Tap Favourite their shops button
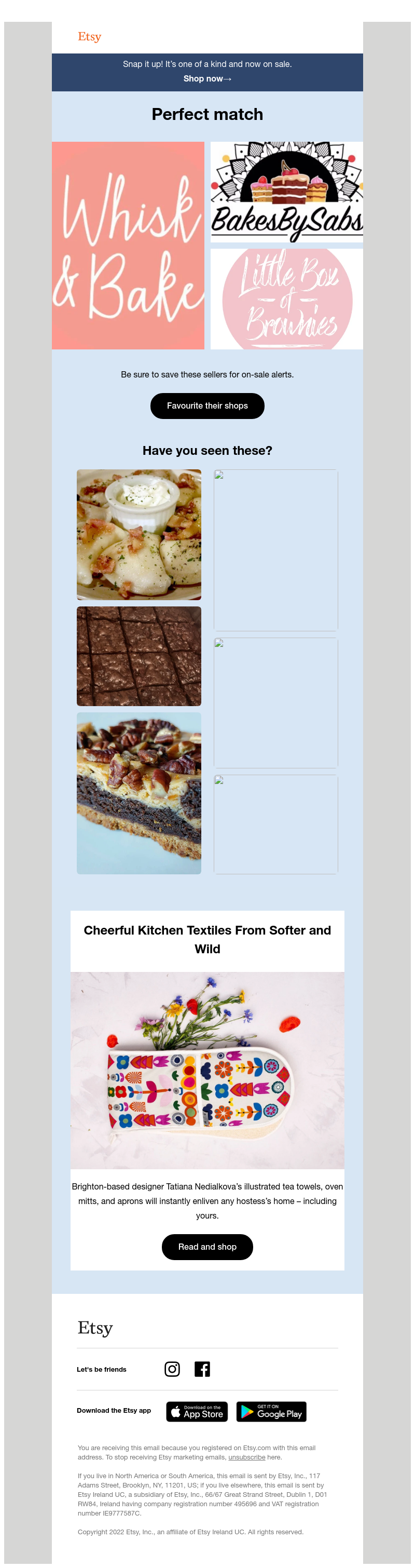 [207, 406]
